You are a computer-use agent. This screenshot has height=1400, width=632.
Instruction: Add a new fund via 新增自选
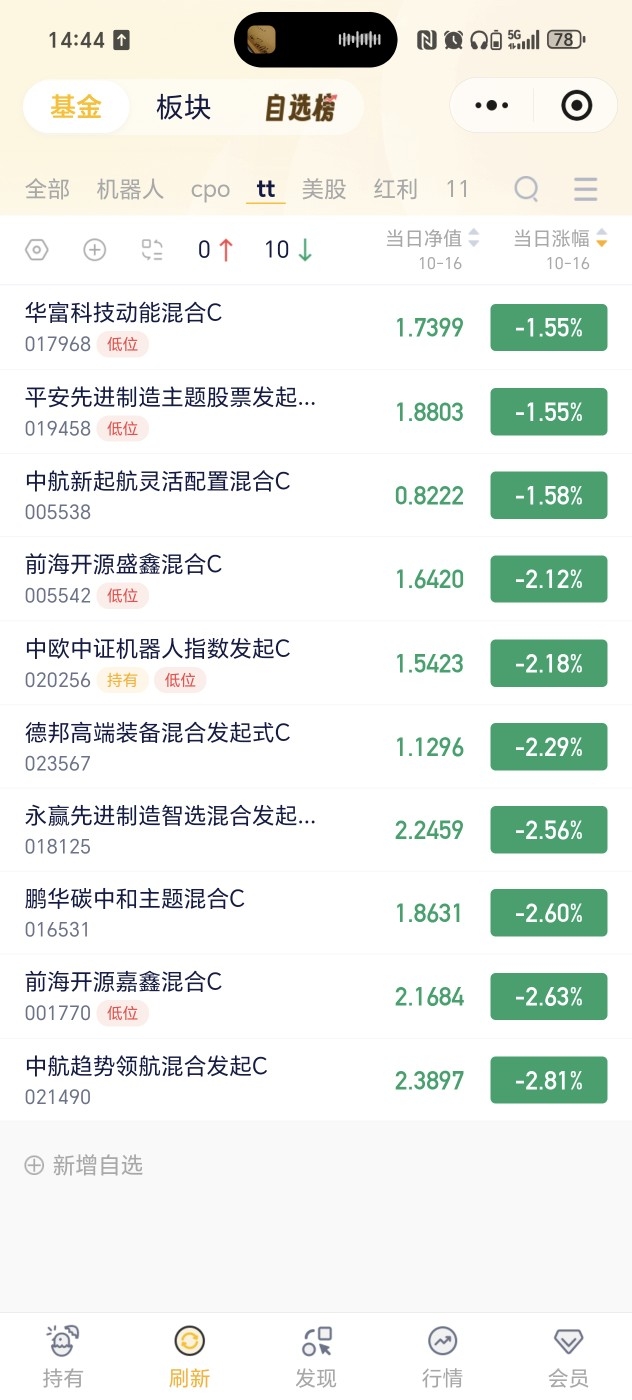pos(85,1165)
